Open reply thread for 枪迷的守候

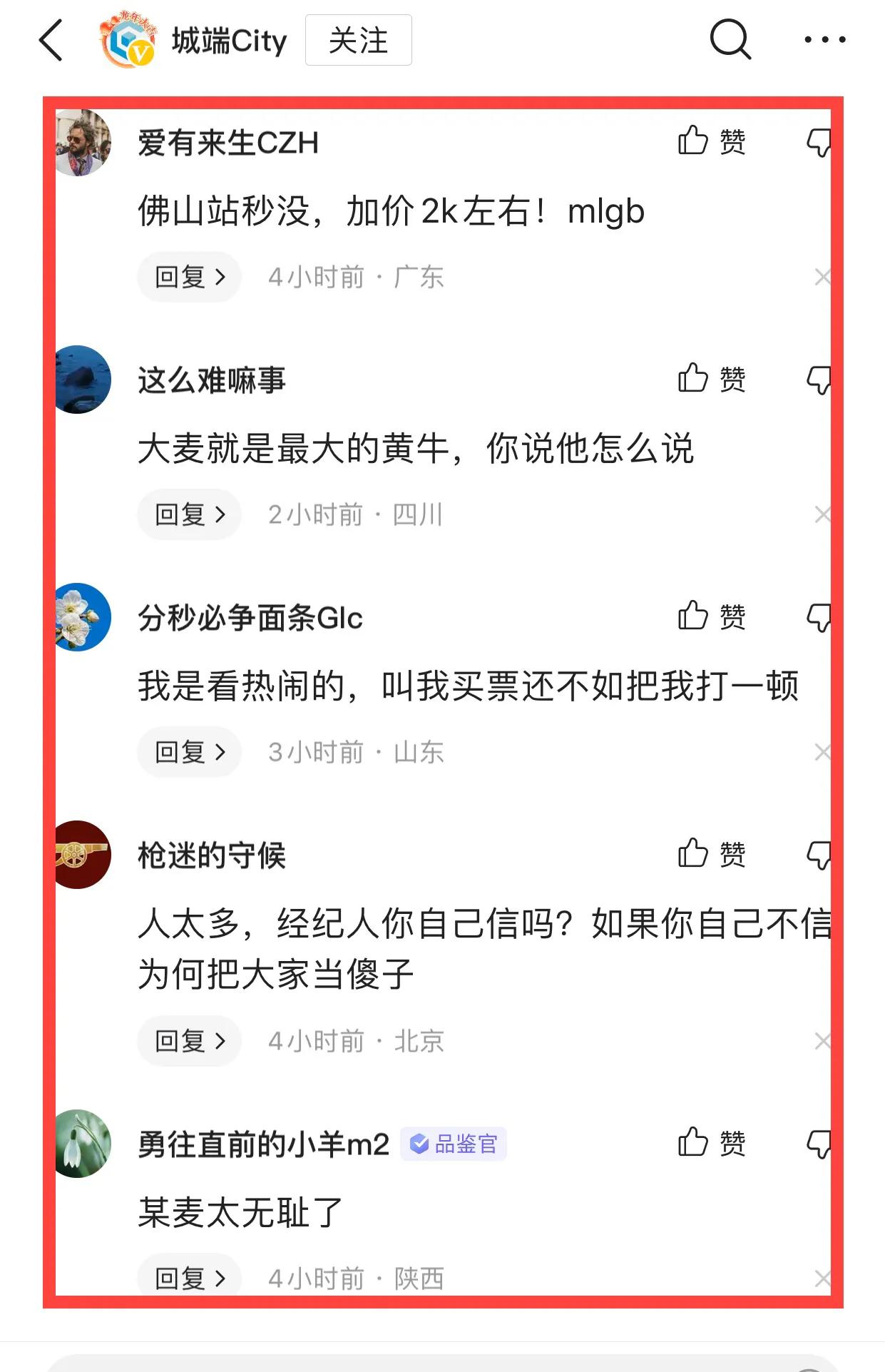point(188,1041)
